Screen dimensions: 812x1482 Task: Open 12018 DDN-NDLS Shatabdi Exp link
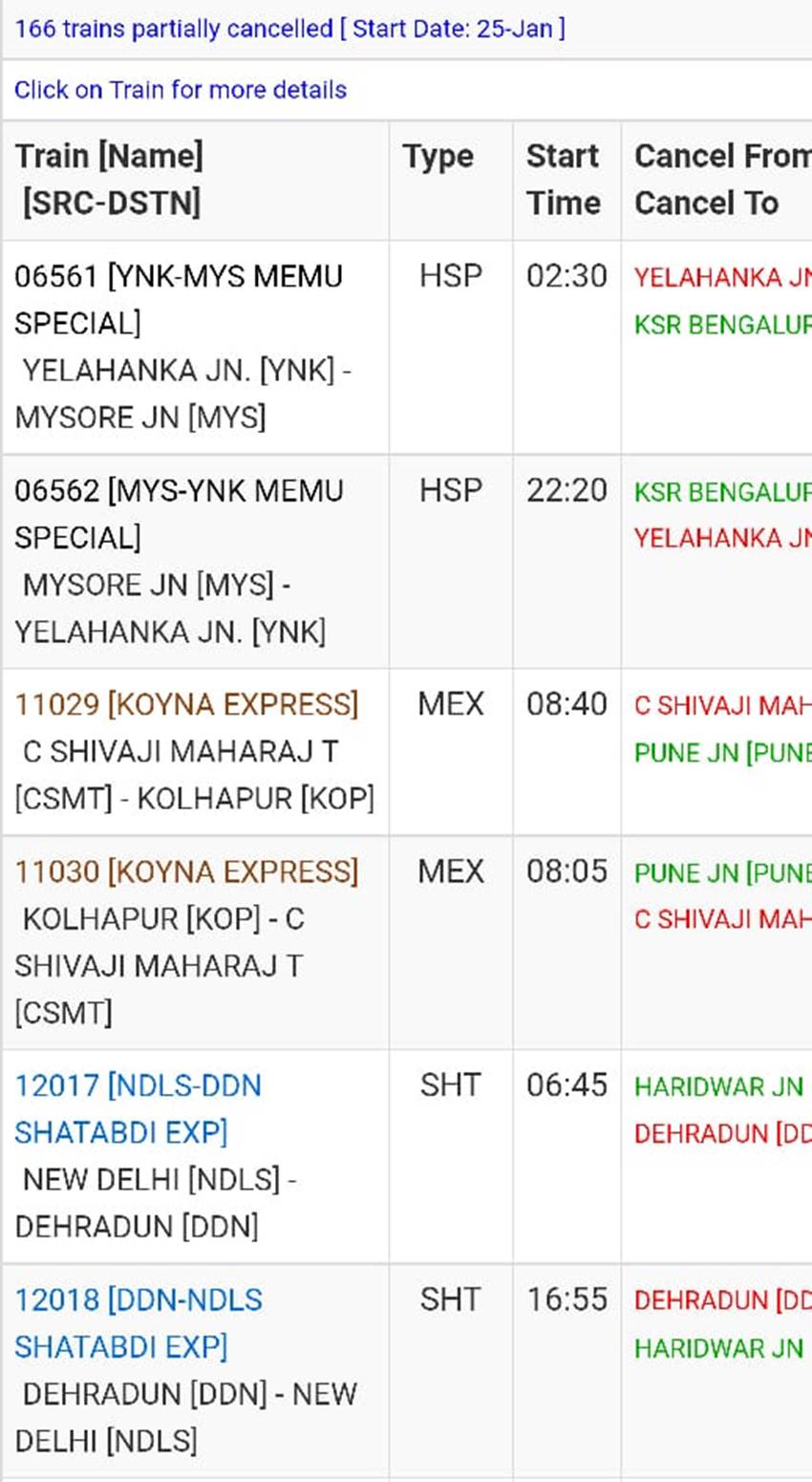click(x=139, y=1323)
